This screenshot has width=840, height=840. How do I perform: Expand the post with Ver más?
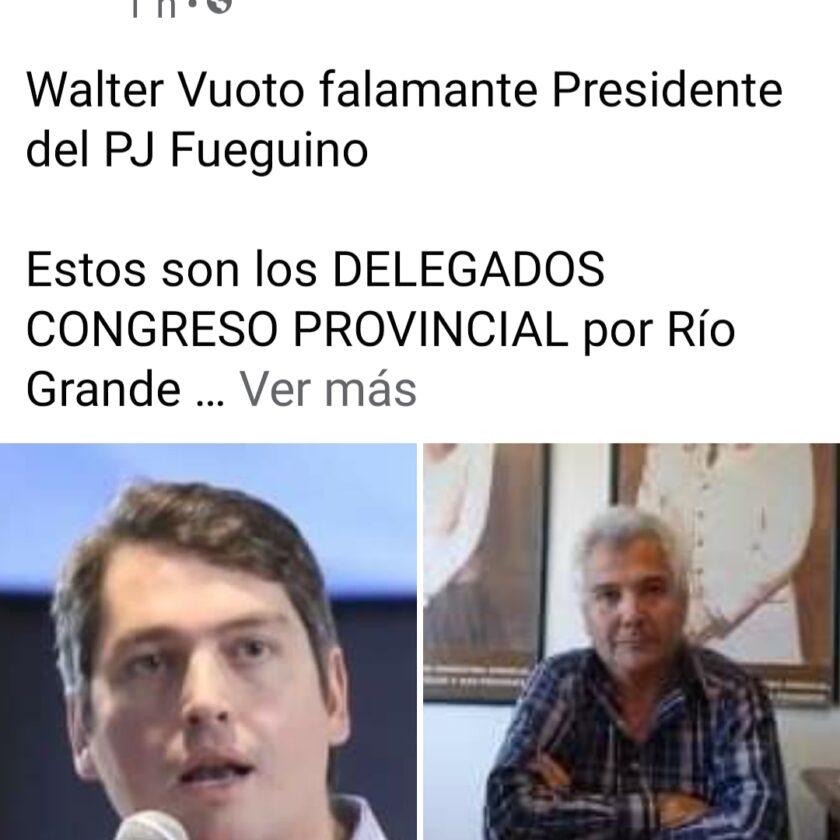[x=328, y=390]
